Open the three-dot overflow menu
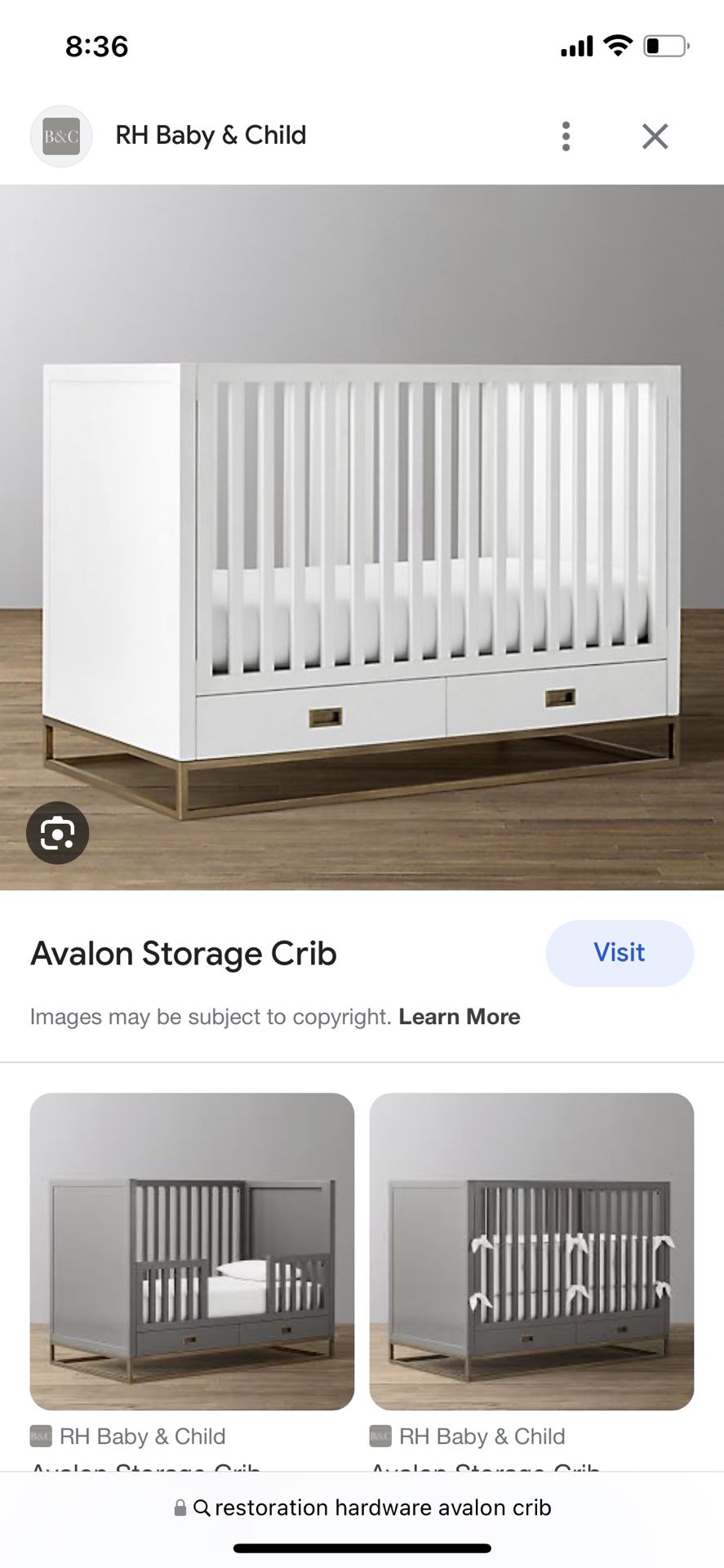Screen dimensions: 724x1568 tap(566, 136)
